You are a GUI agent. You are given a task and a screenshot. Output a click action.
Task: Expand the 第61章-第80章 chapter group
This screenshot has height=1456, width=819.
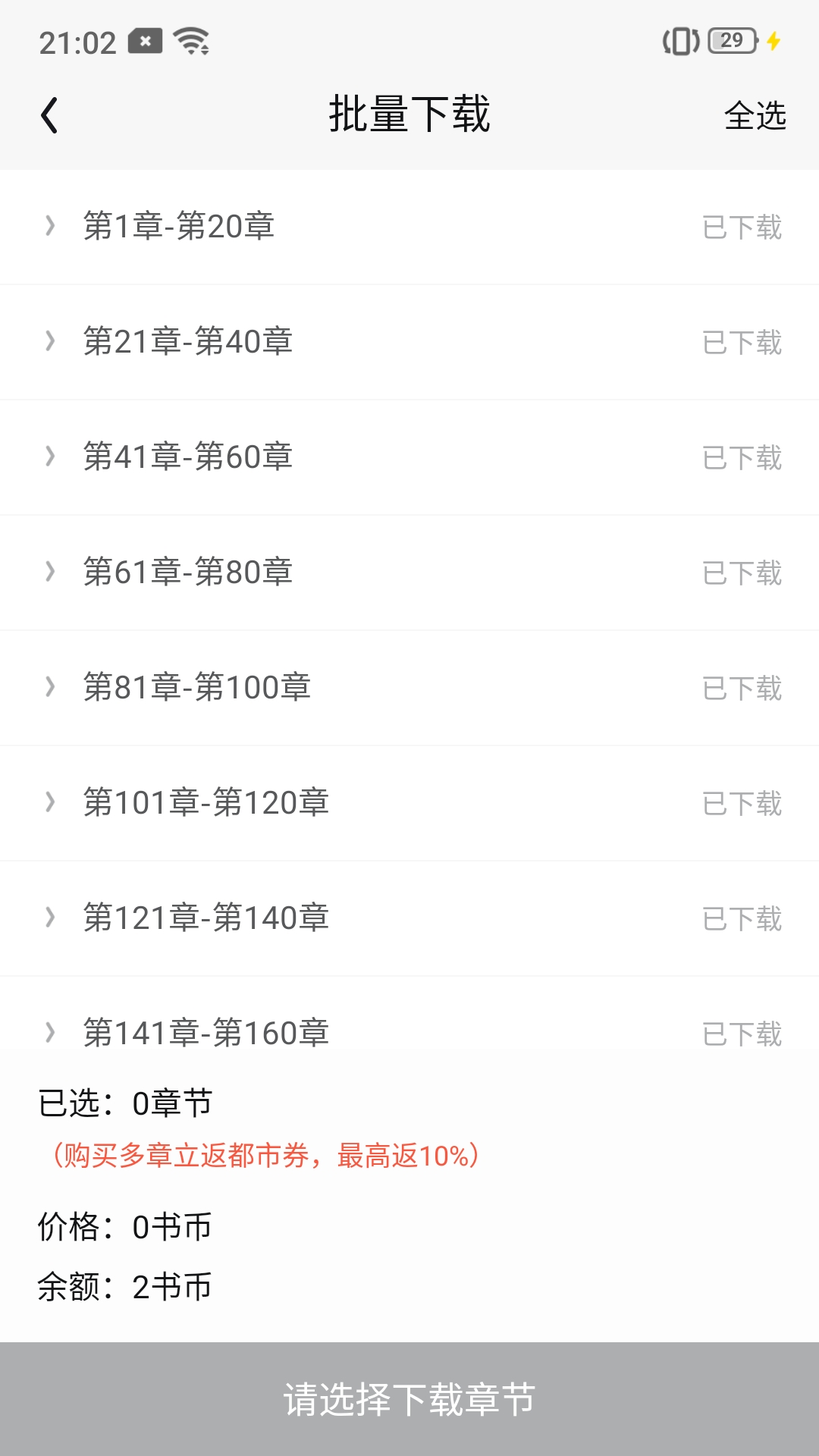(409, 573)
